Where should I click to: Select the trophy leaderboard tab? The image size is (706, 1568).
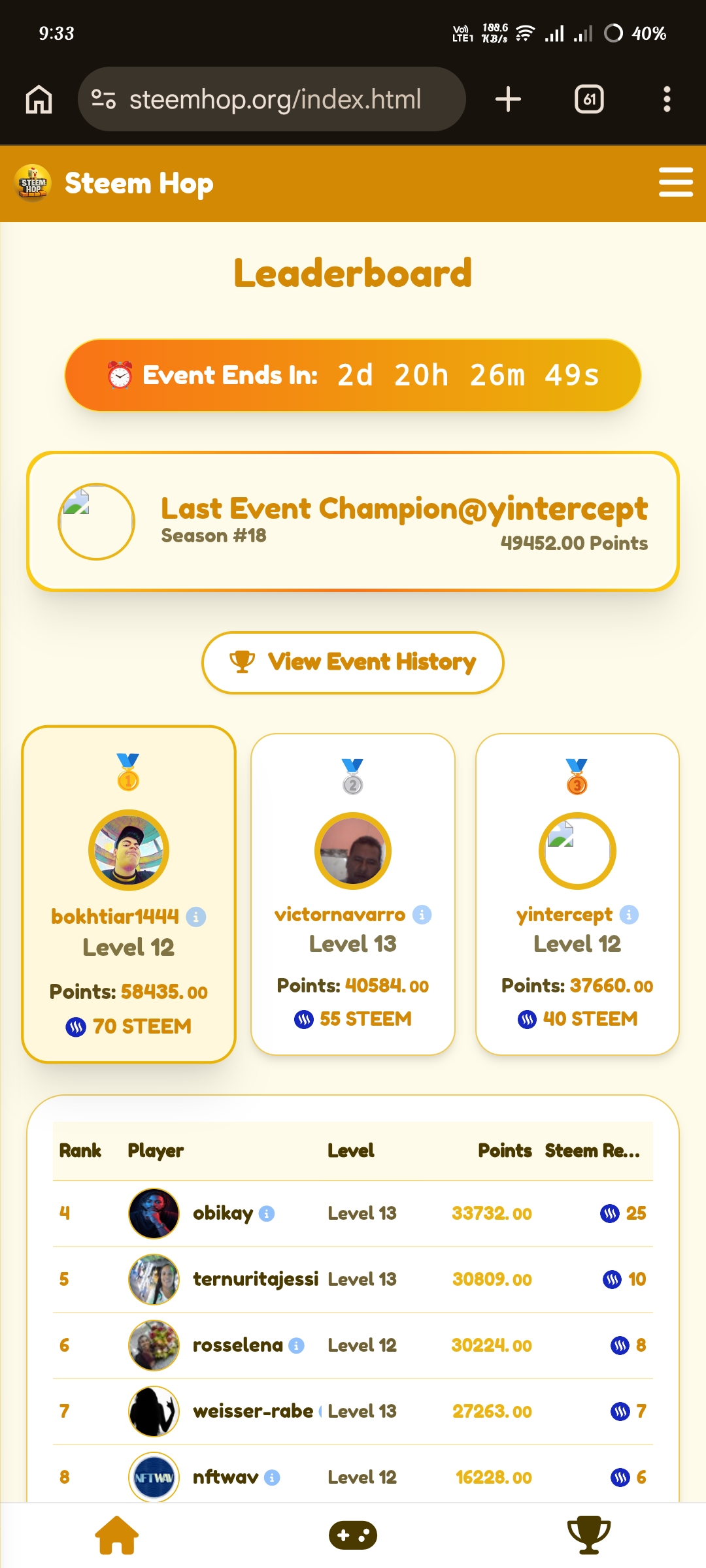tap(589, 1535)
